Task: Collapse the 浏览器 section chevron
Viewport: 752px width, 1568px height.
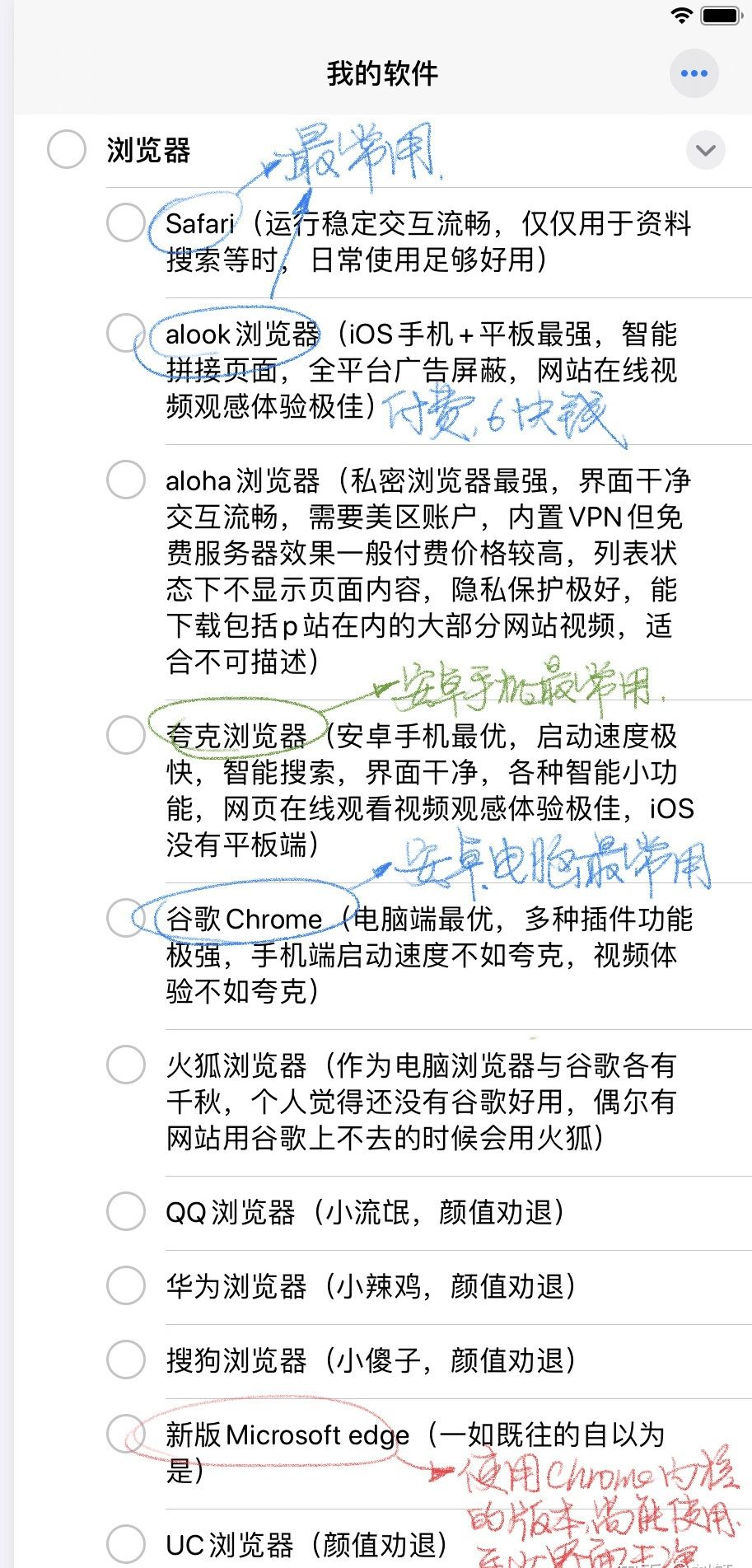Action: coord(705,150)
